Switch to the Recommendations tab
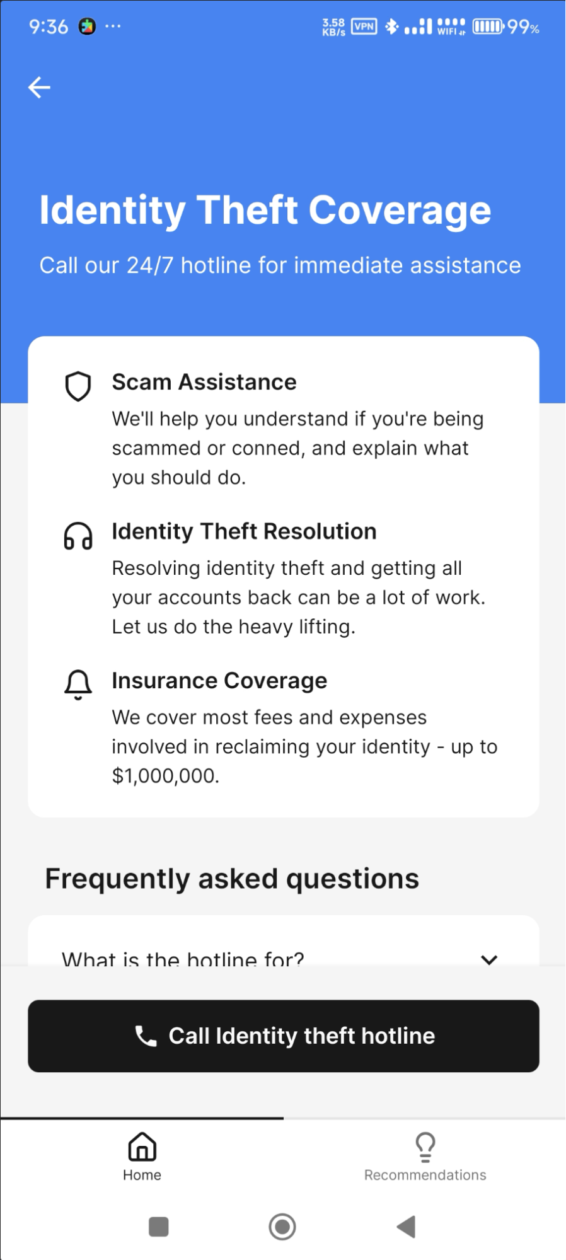 coord(425,1157)
